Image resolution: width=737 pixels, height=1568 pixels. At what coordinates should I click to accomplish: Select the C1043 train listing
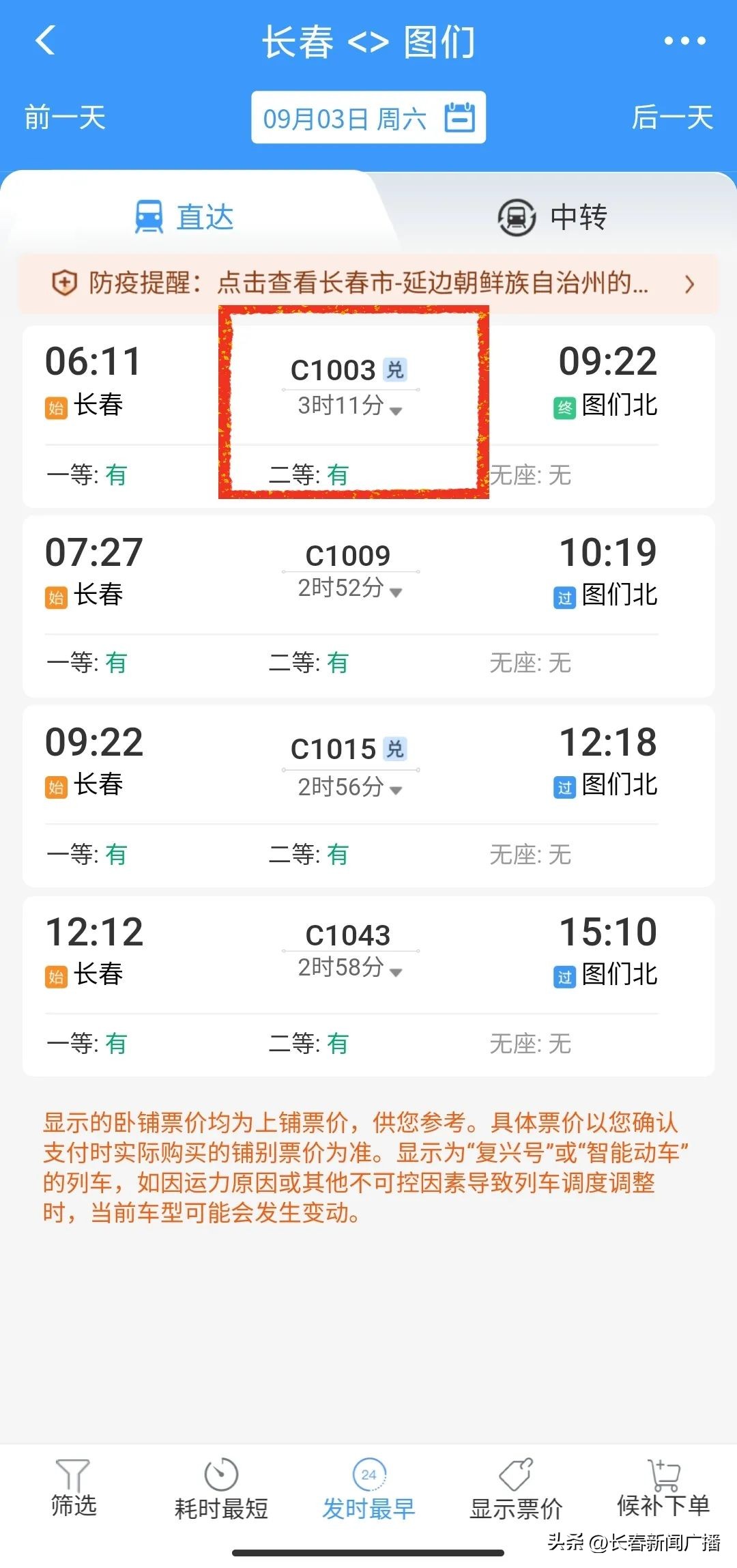[369, 983]
